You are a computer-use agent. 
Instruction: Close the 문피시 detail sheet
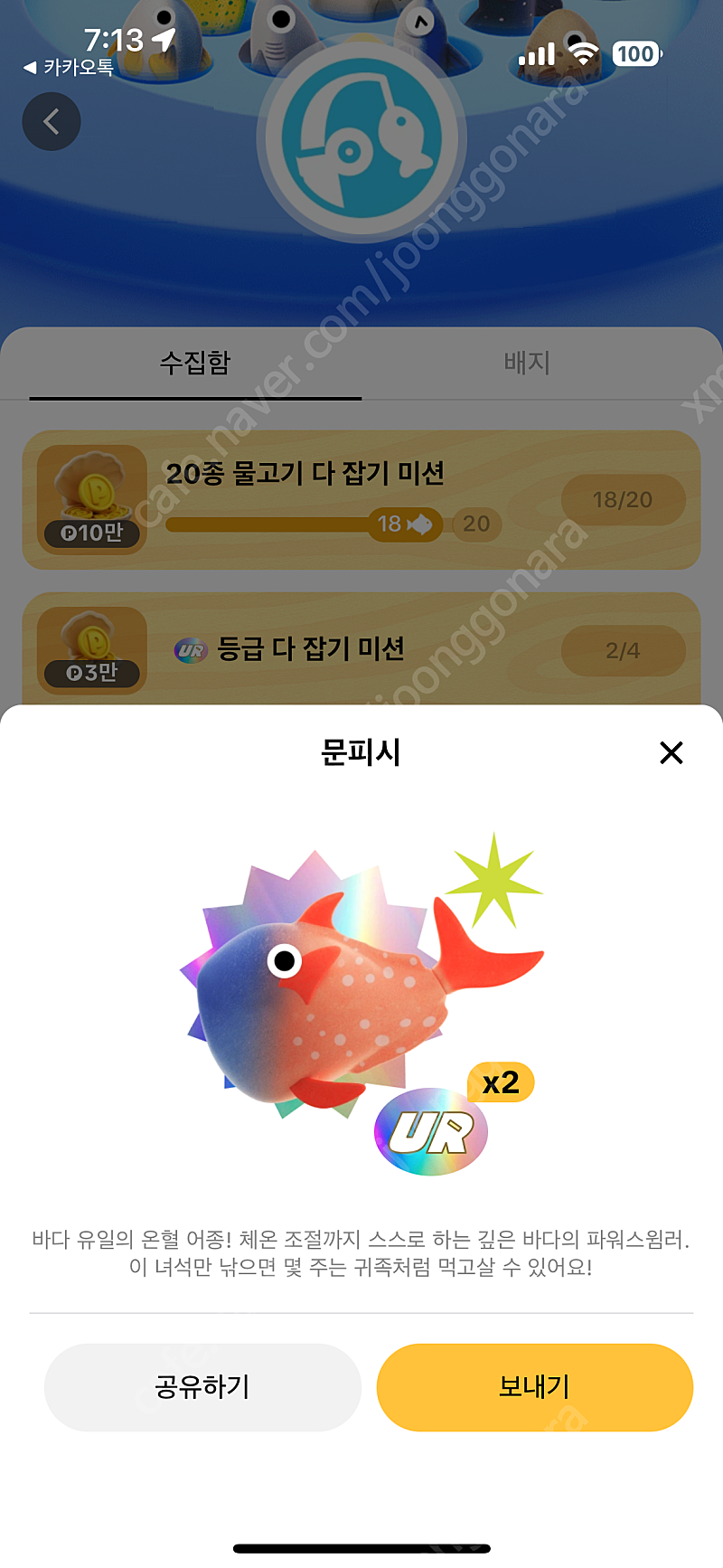tap(671, 752)
